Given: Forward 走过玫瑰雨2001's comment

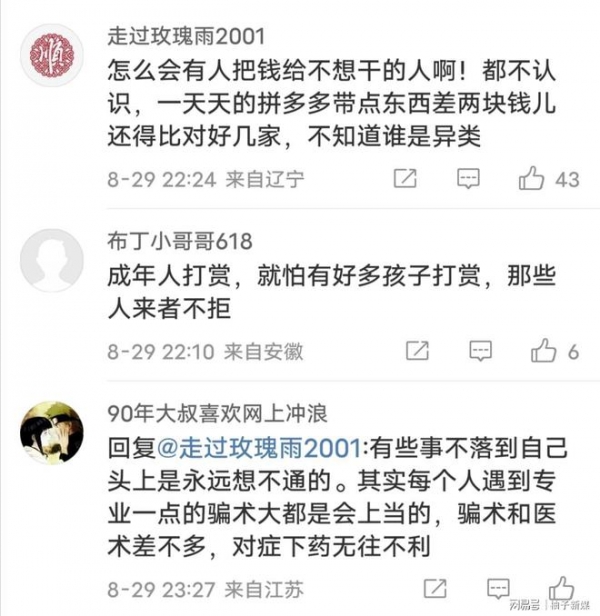Looking at the screenshot, I should (x=405, y=180).
